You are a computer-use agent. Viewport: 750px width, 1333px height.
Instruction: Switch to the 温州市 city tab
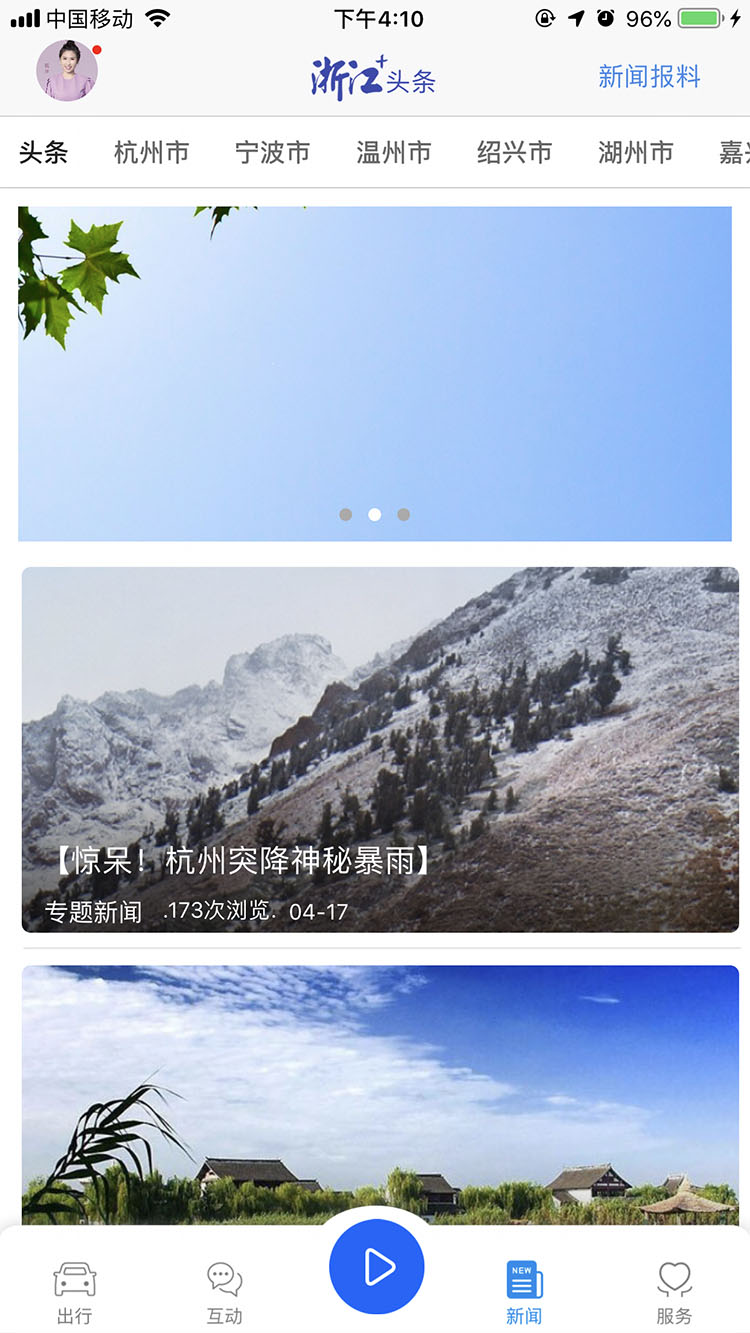(391, 152)
